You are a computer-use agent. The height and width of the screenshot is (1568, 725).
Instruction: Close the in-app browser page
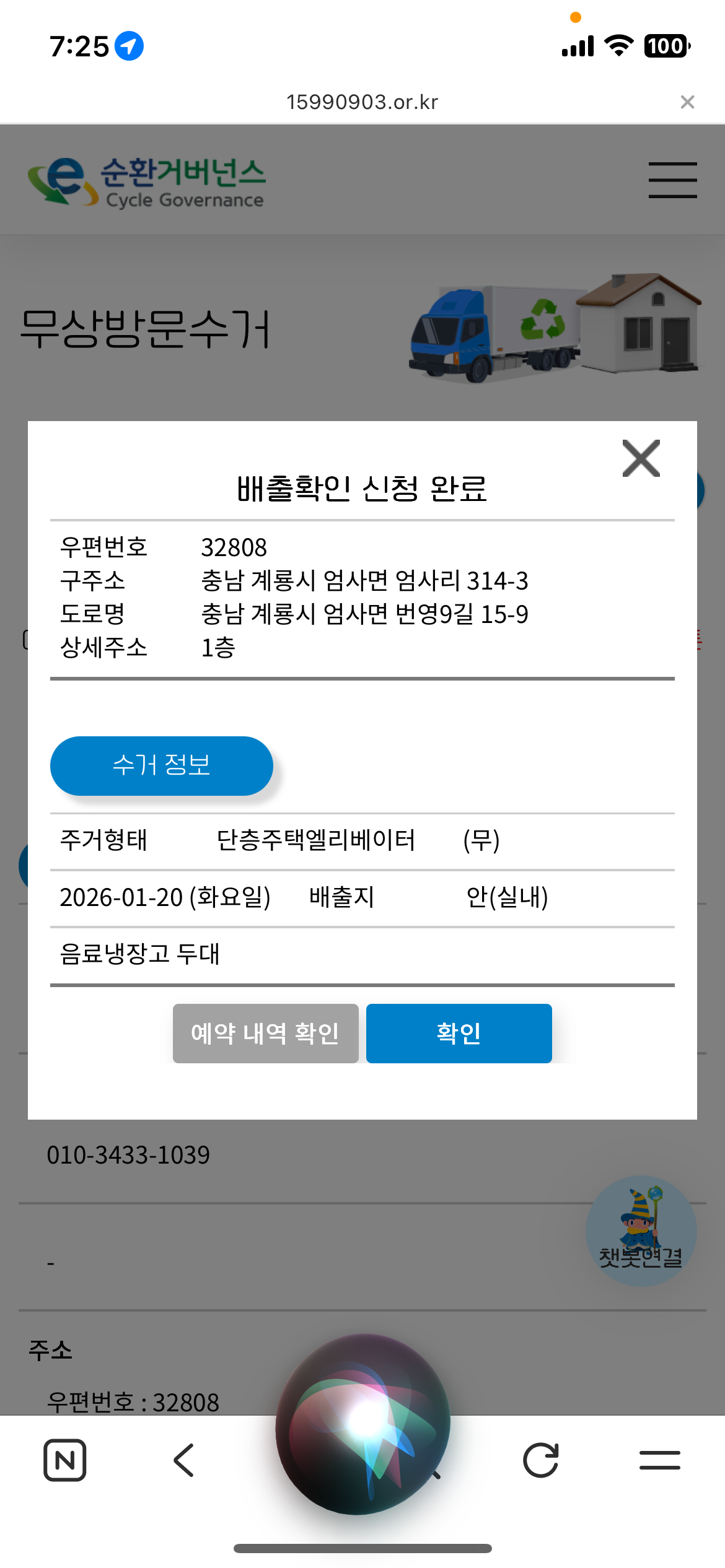[x=687, y=102]
